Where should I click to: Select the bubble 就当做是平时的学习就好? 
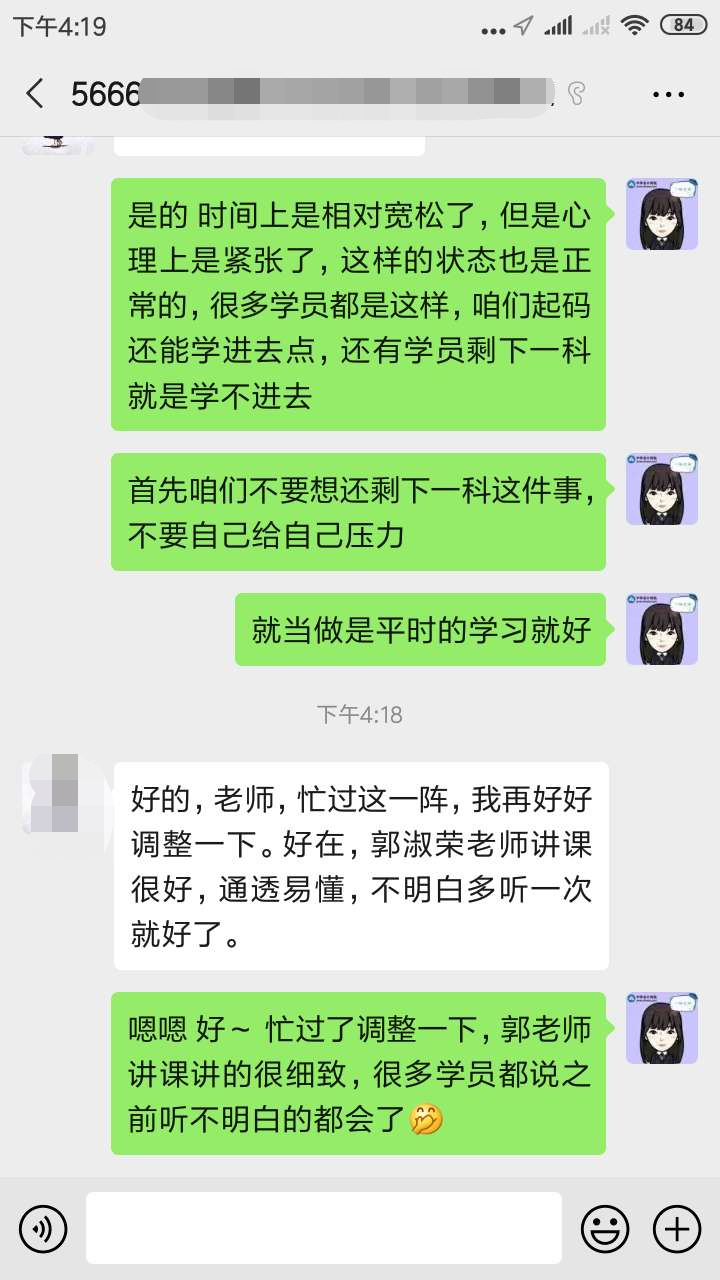[x=420, y=629]
